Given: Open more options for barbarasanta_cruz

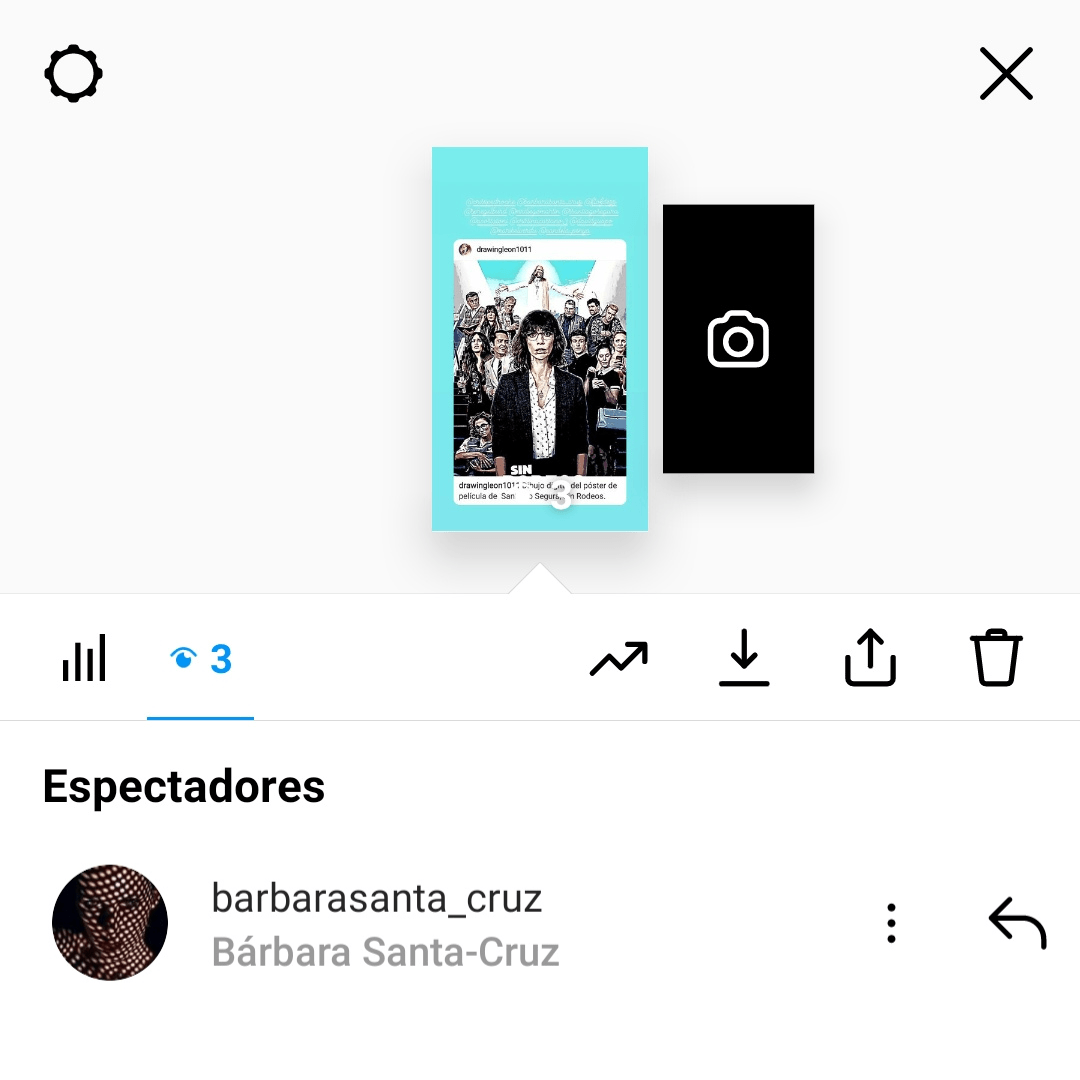Looking at the screenshot, I should [x=891, y=923].
